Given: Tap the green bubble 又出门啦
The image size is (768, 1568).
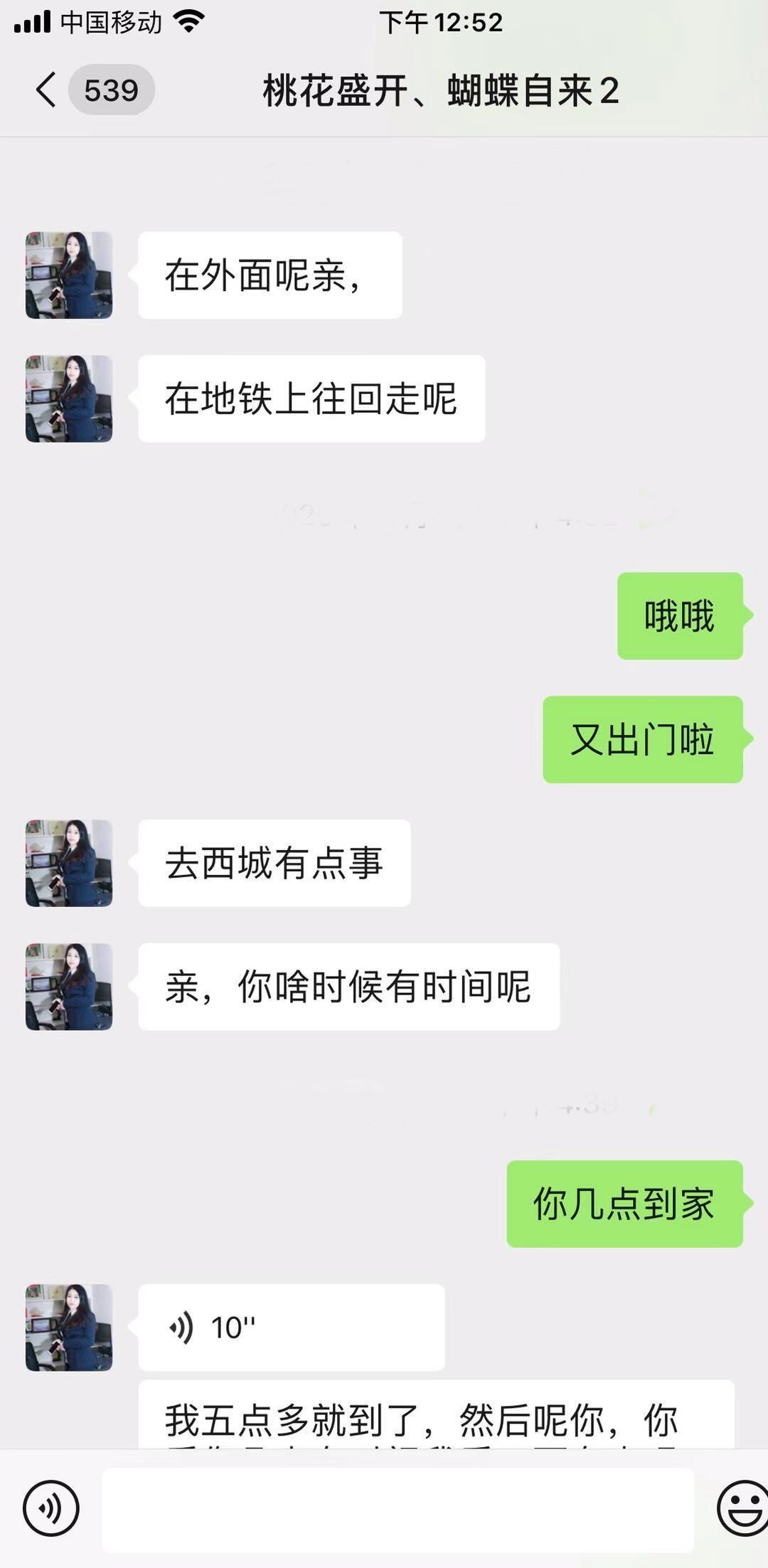Looking at the screenshot, I should (x=640, y=738).
